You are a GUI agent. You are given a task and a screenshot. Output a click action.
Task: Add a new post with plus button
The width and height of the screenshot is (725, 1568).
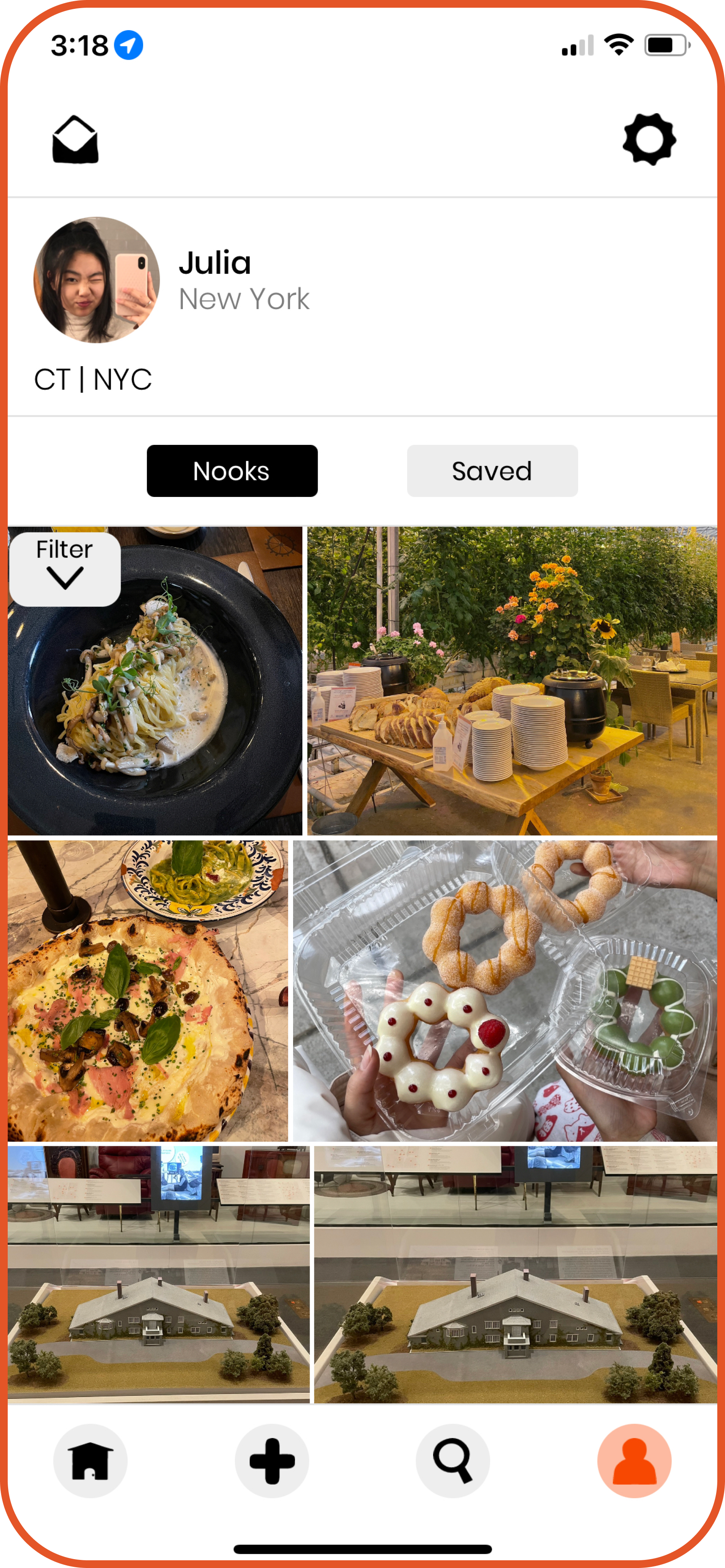(272, 1460)
